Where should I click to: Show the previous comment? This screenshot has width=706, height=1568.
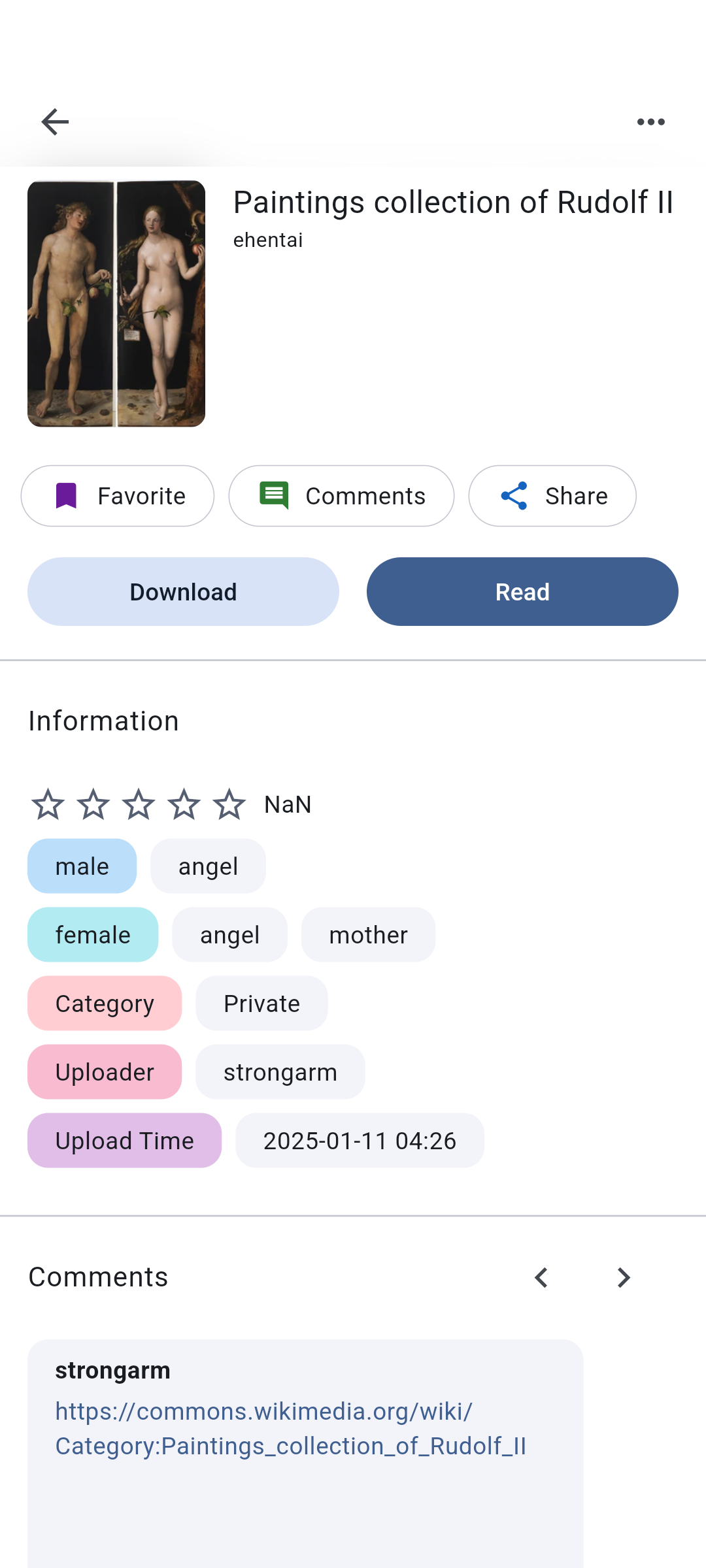541,1277
